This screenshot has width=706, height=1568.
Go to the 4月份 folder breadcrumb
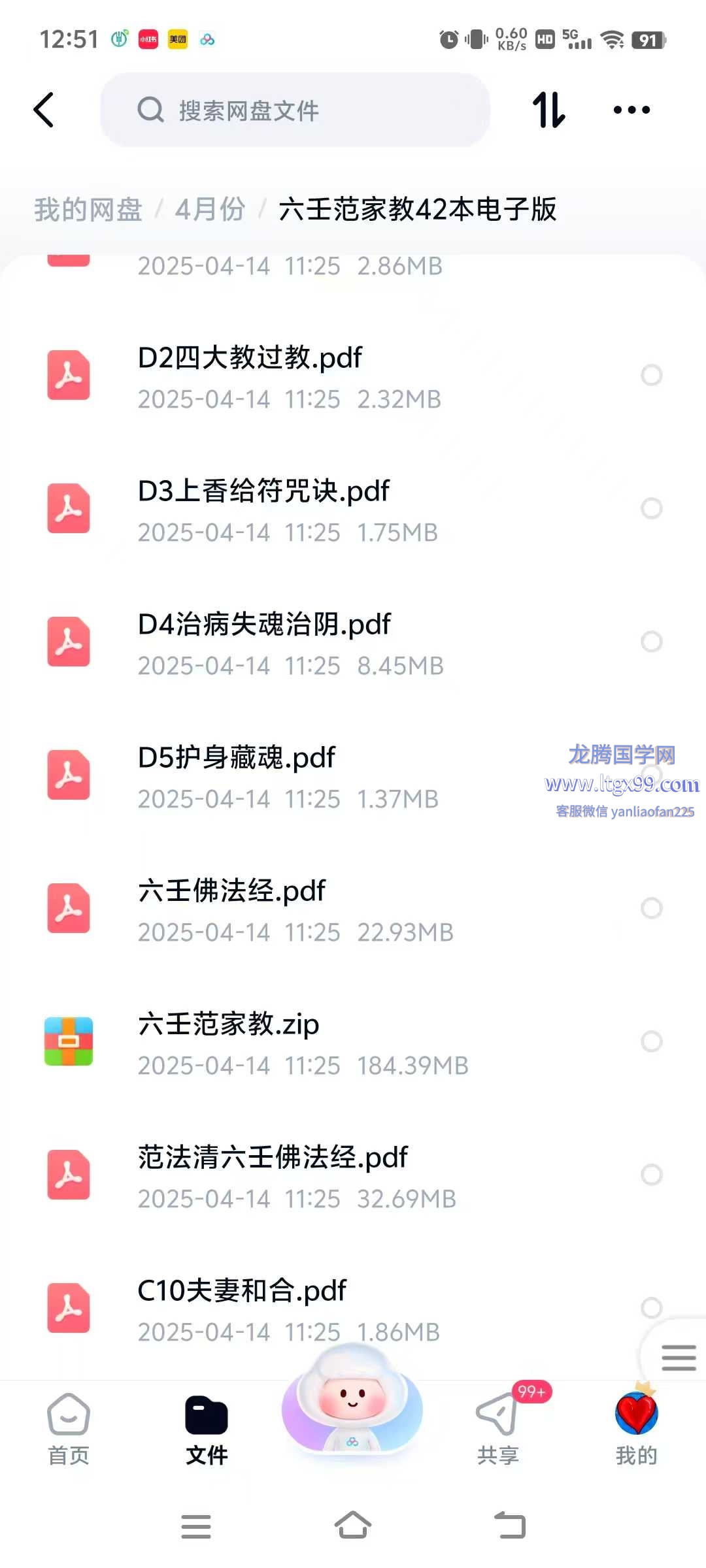pos(210,210)
